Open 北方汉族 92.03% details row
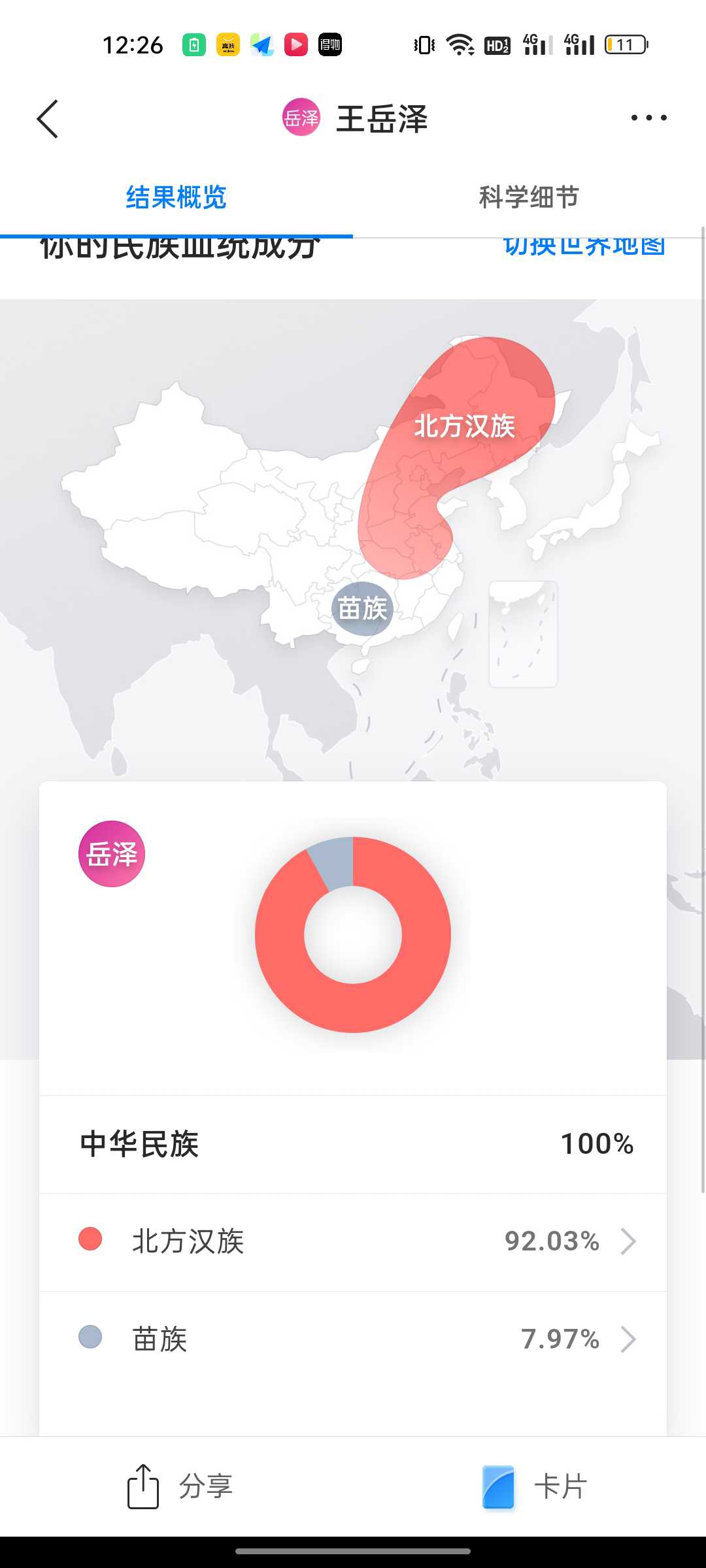Viewport: 706px width, 1568px height. [353, 1241]
